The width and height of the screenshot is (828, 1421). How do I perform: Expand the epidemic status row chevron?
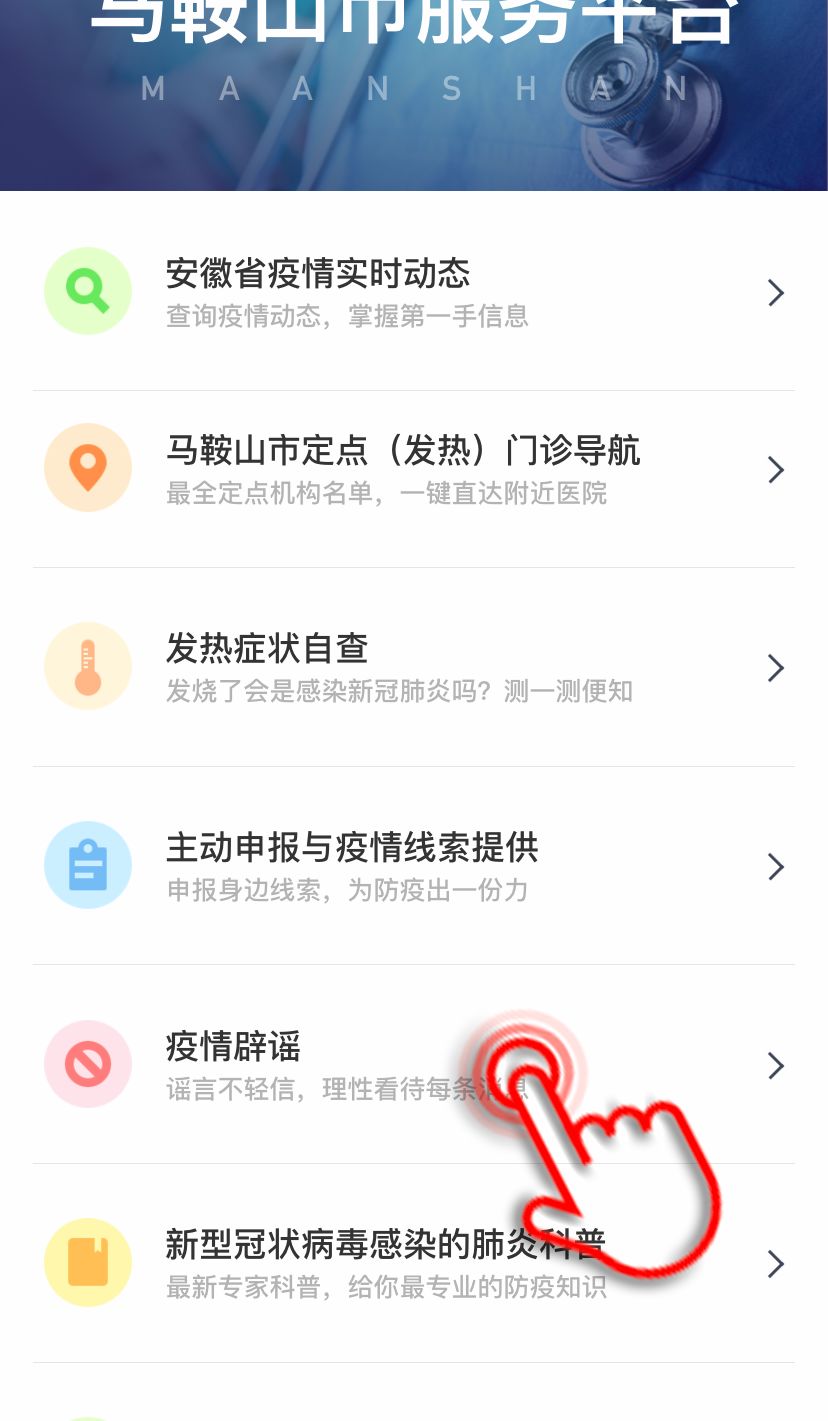click(776, 293)
